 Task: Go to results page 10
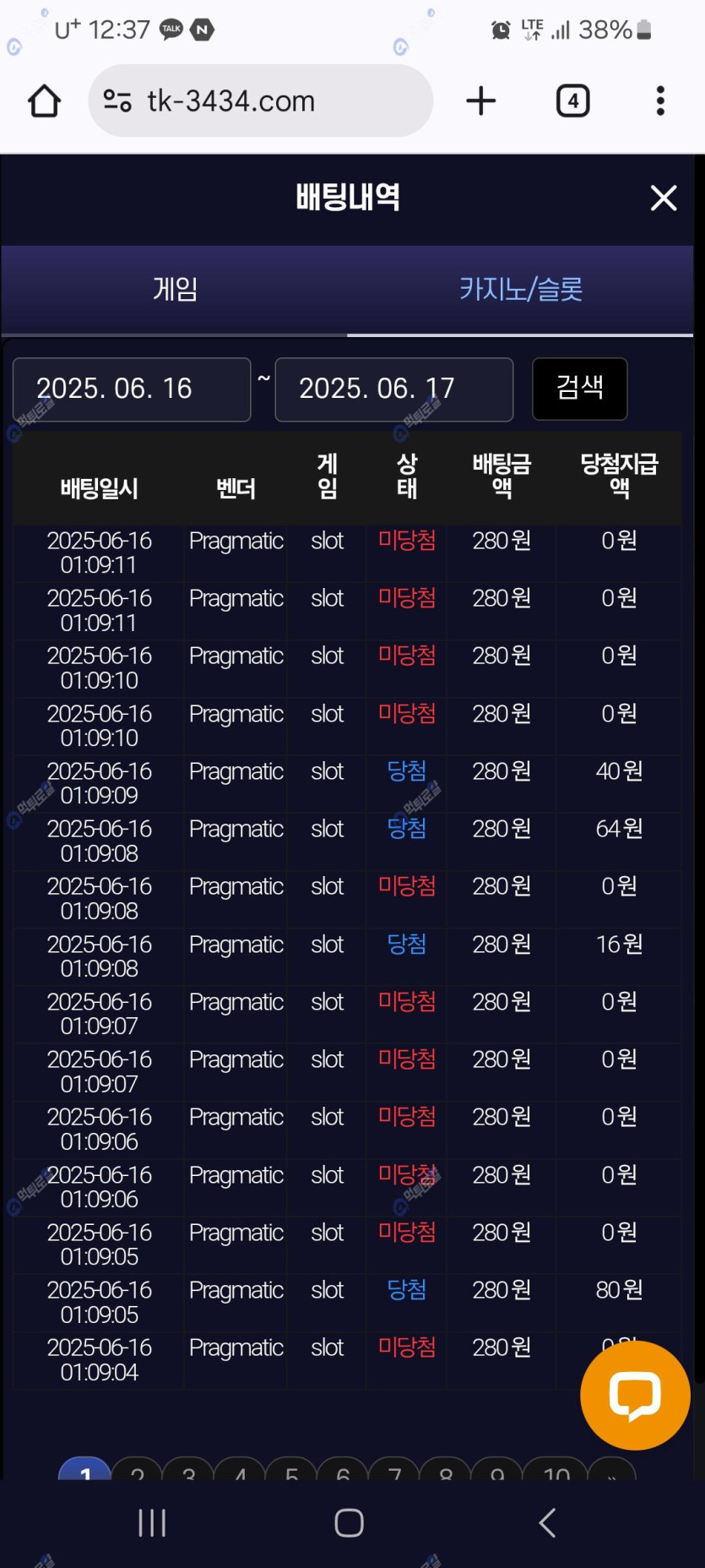(x=556, y=1473)
